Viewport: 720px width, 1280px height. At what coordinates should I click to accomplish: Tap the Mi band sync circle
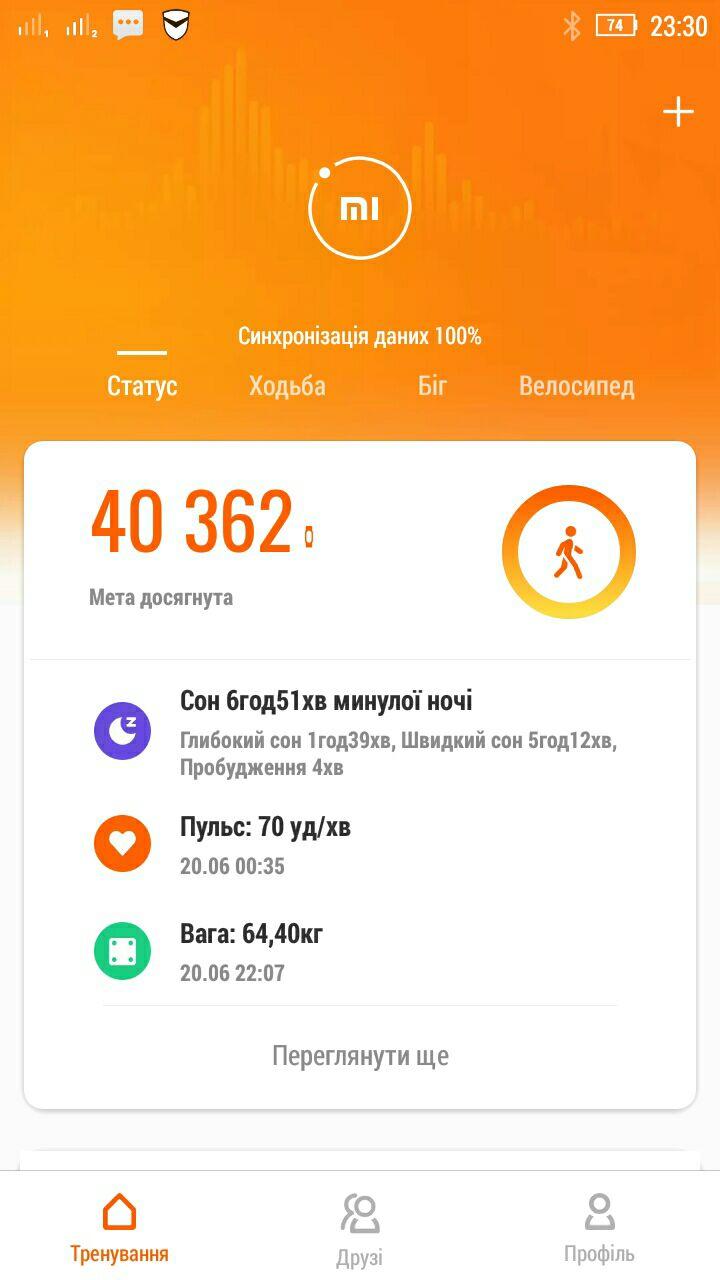coord(359,209)
